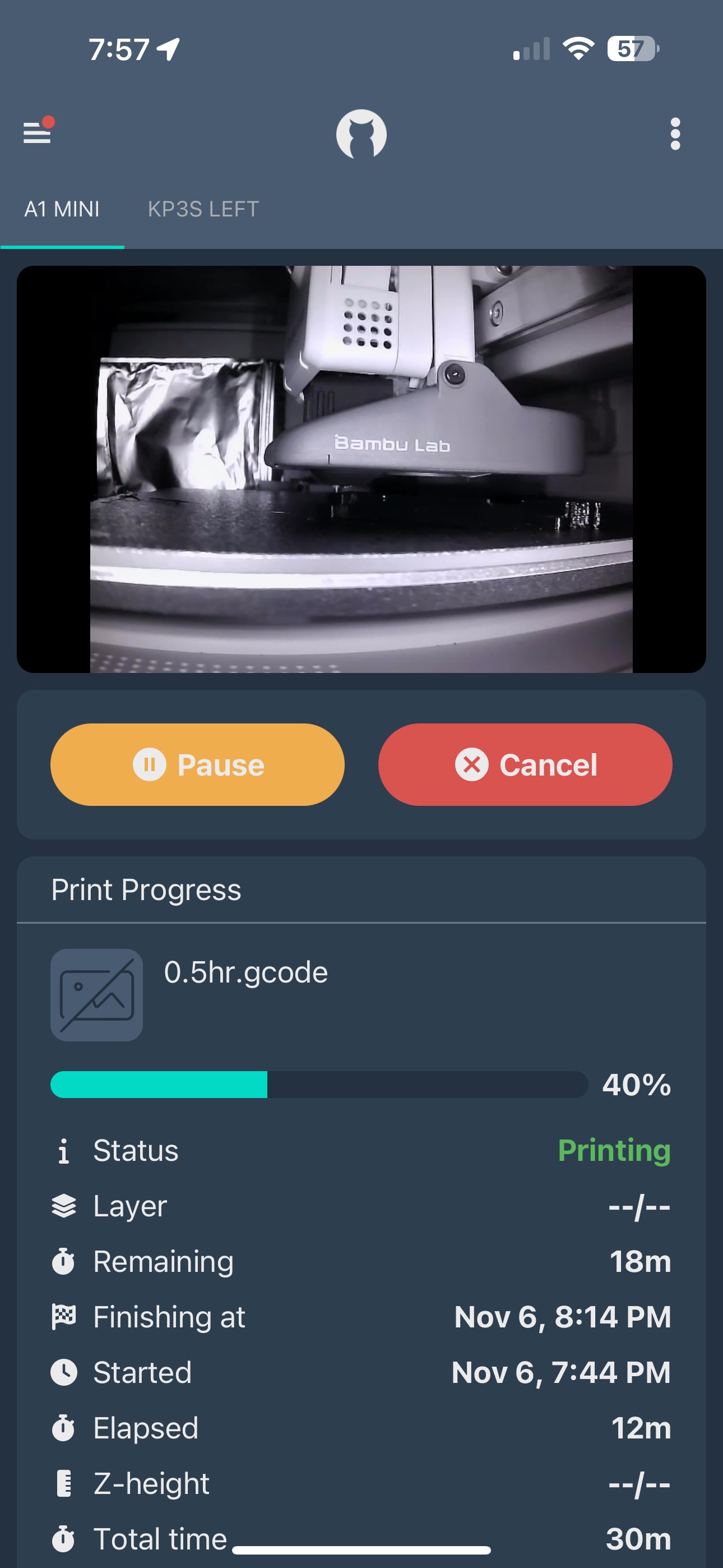Cancel the running print job
This screenshot has width=723, height=1568.
click(x=527, y=765)
